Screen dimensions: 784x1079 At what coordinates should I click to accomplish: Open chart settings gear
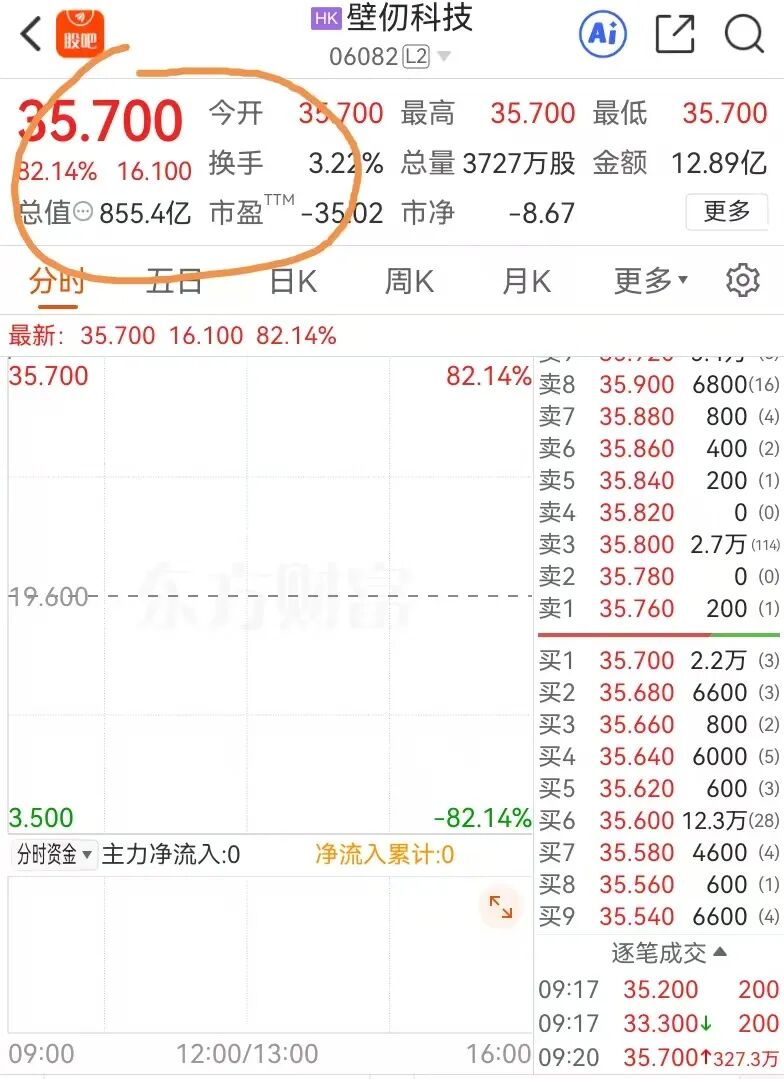742,281
